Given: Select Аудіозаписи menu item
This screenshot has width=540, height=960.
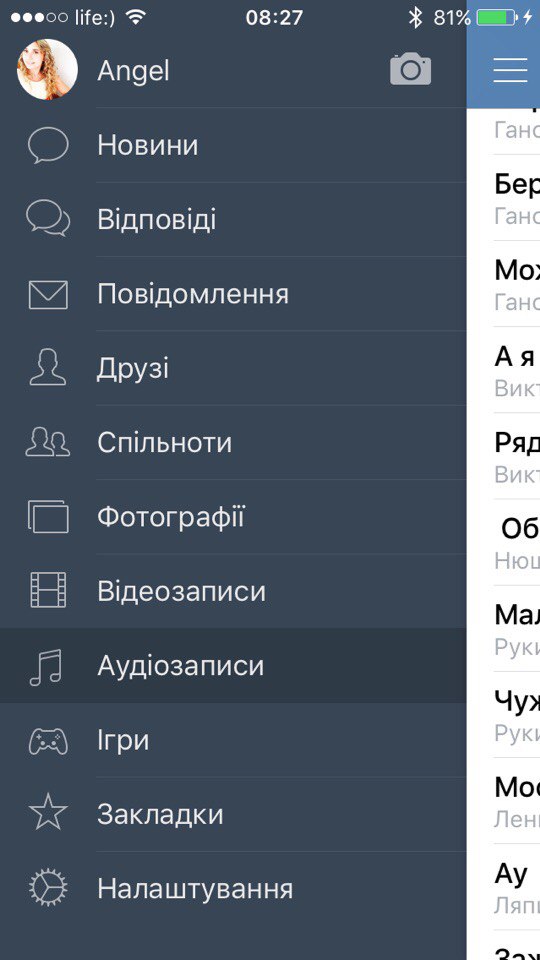Looking at the screenshot, I should coord(233,666).
